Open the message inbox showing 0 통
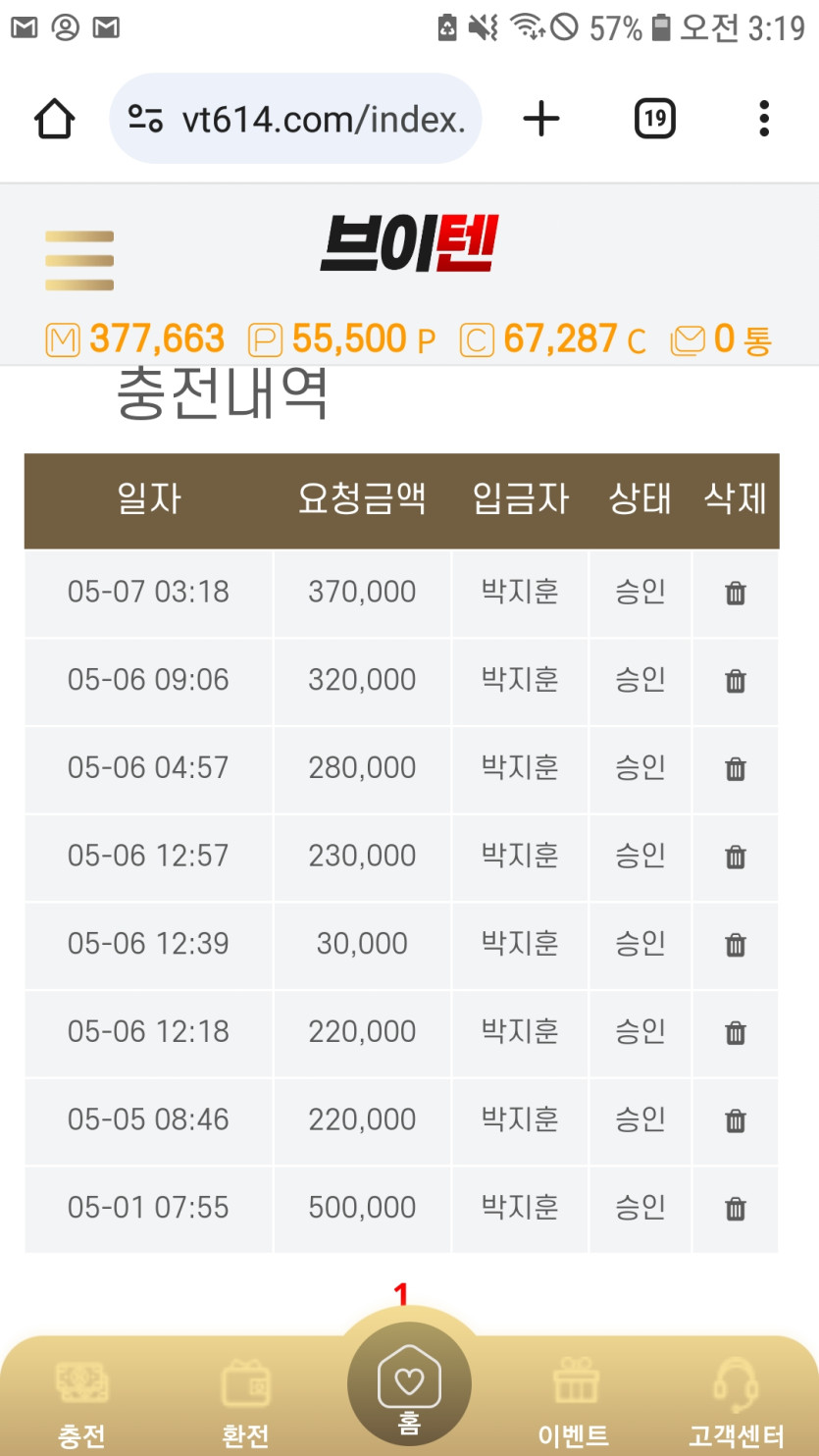 tap(721, 340)
